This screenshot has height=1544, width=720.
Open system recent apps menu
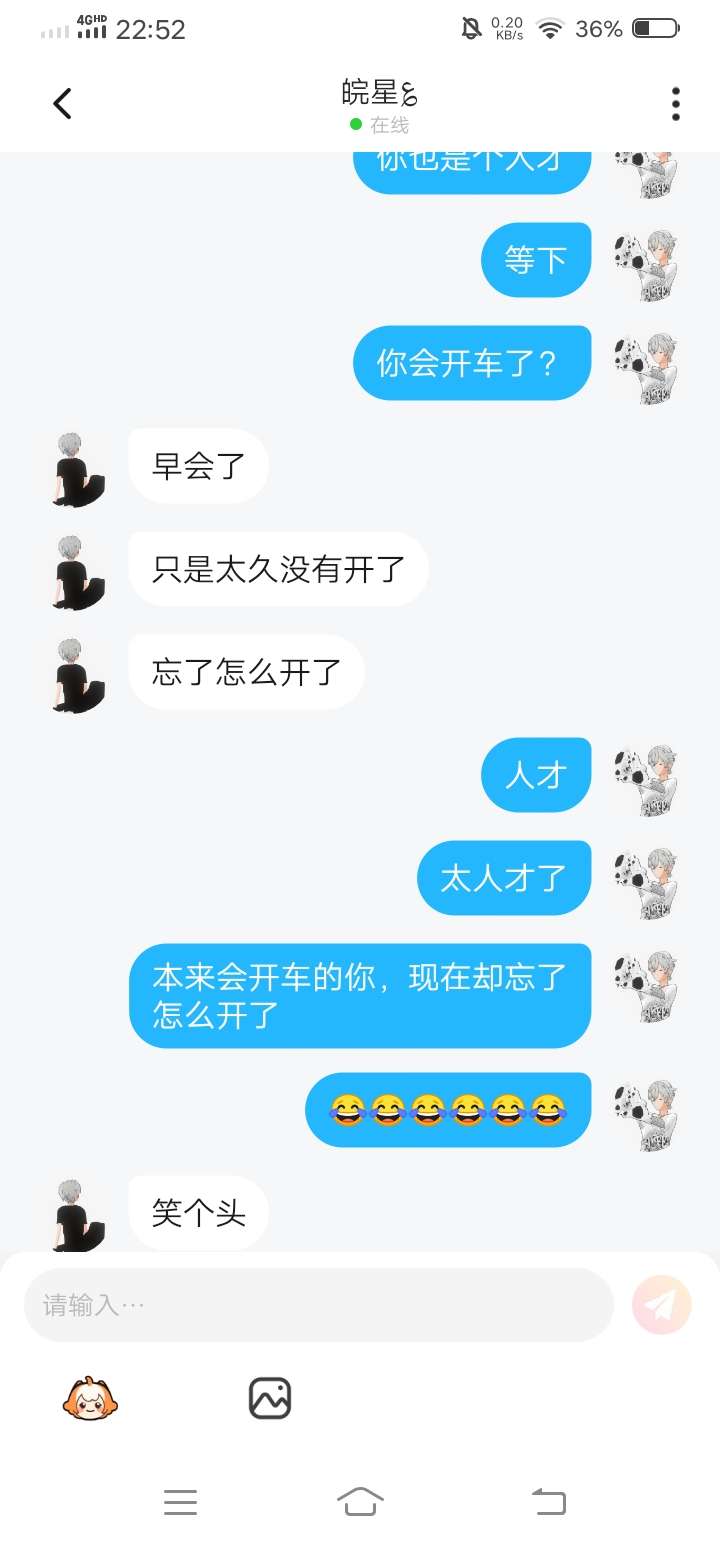click(x=180, y=1501)
